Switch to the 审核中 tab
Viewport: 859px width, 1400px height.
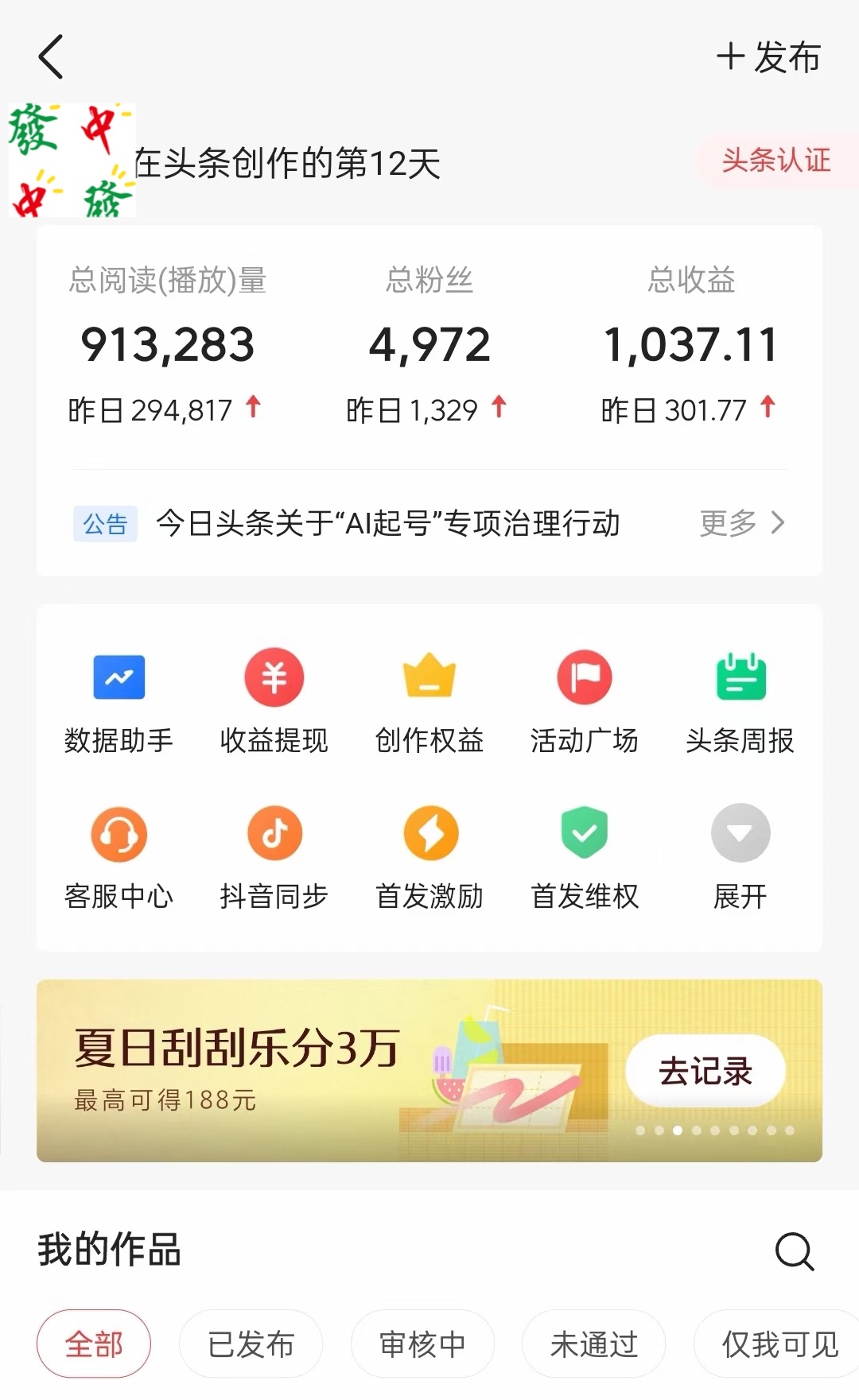tap(422, 1344)
